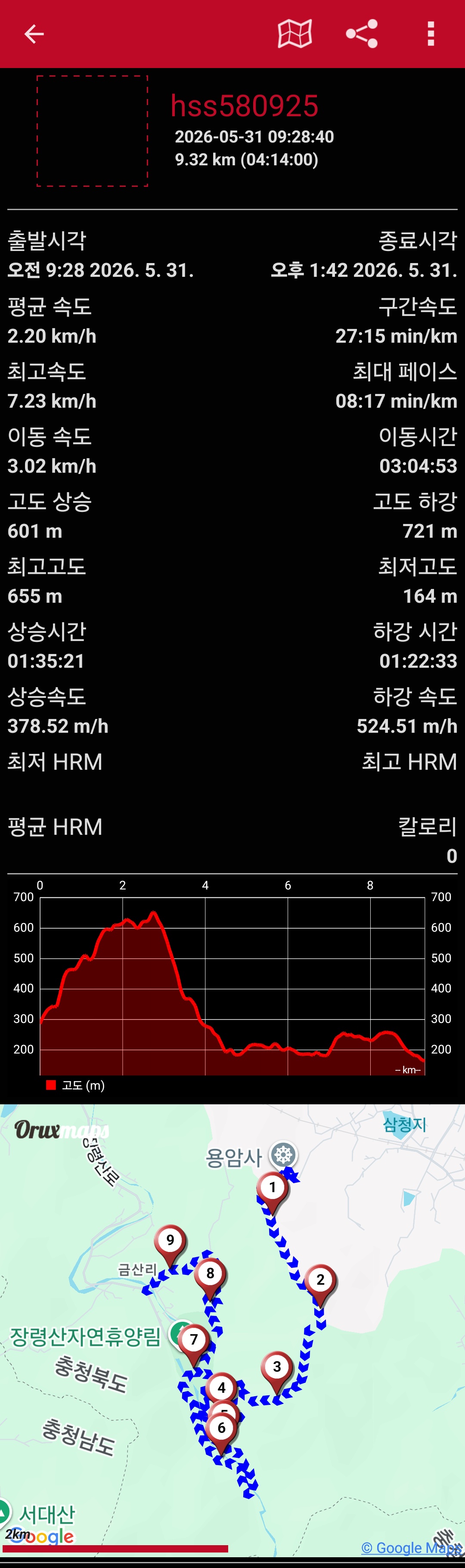
Task: Open the Google Maps copyright link
Action: tap(411, 1547)
